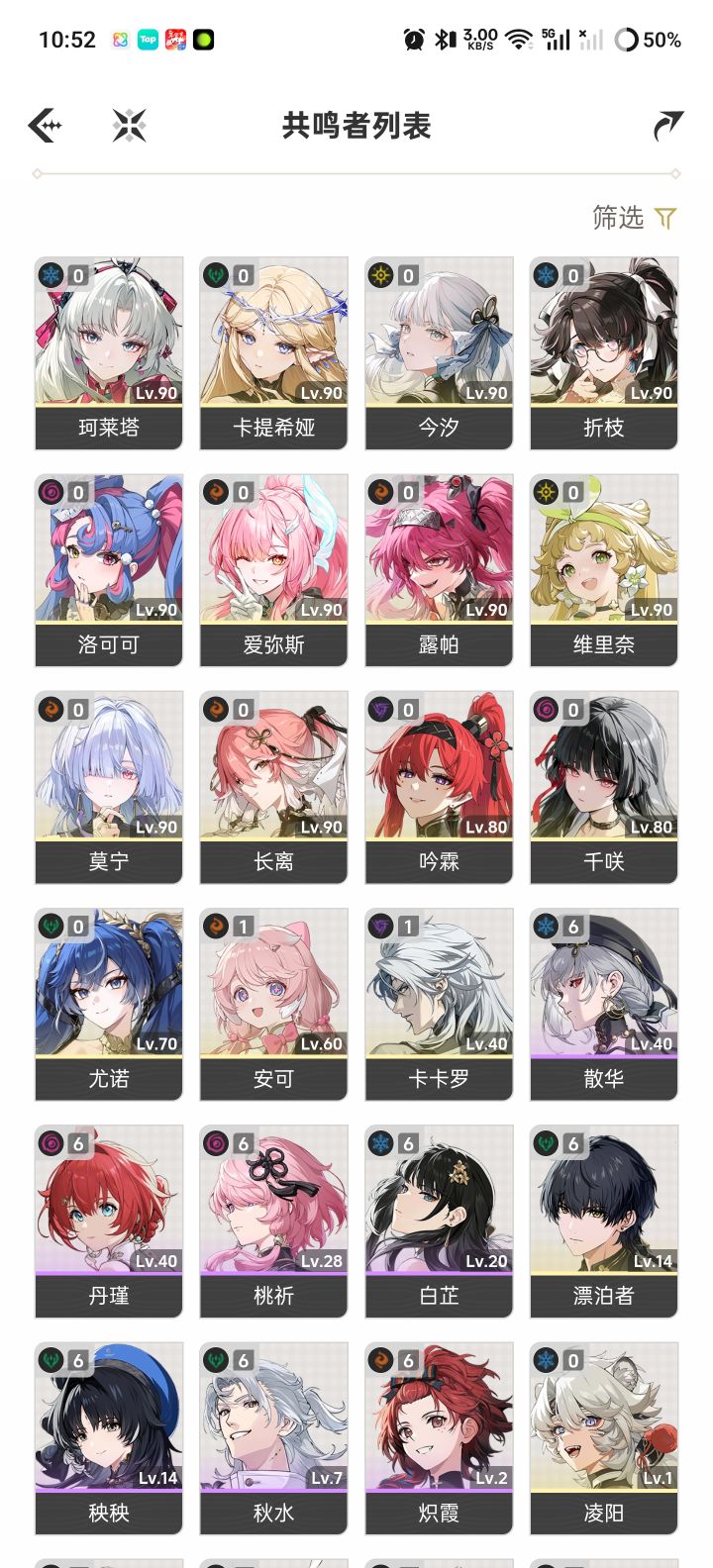The width and height of the screenshot is (713, 1568).
Task: Select the 洛可可 card
Action: point(109,570)
